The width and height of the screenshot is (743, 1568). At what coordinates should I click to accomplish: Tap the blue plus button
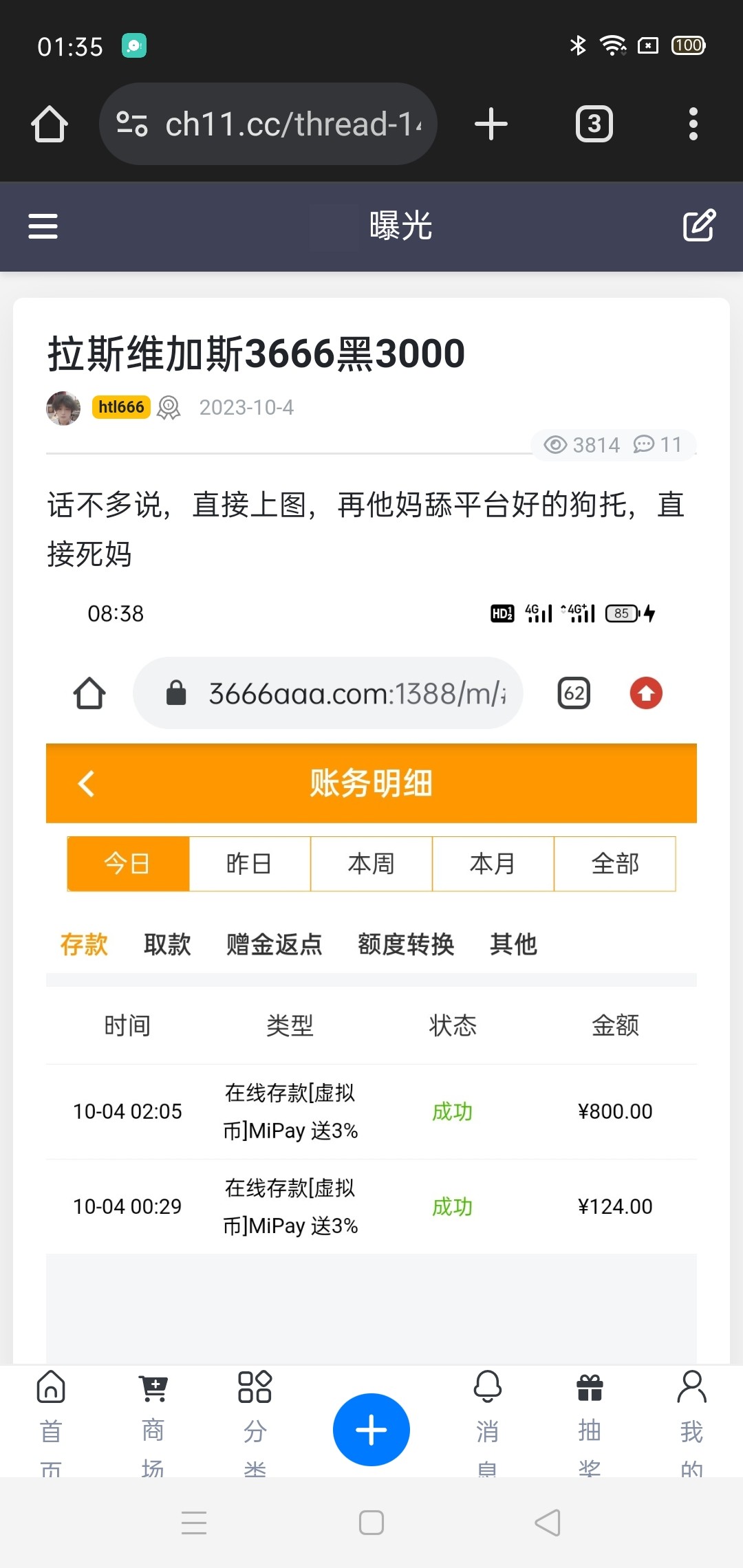coord(371,1430)
